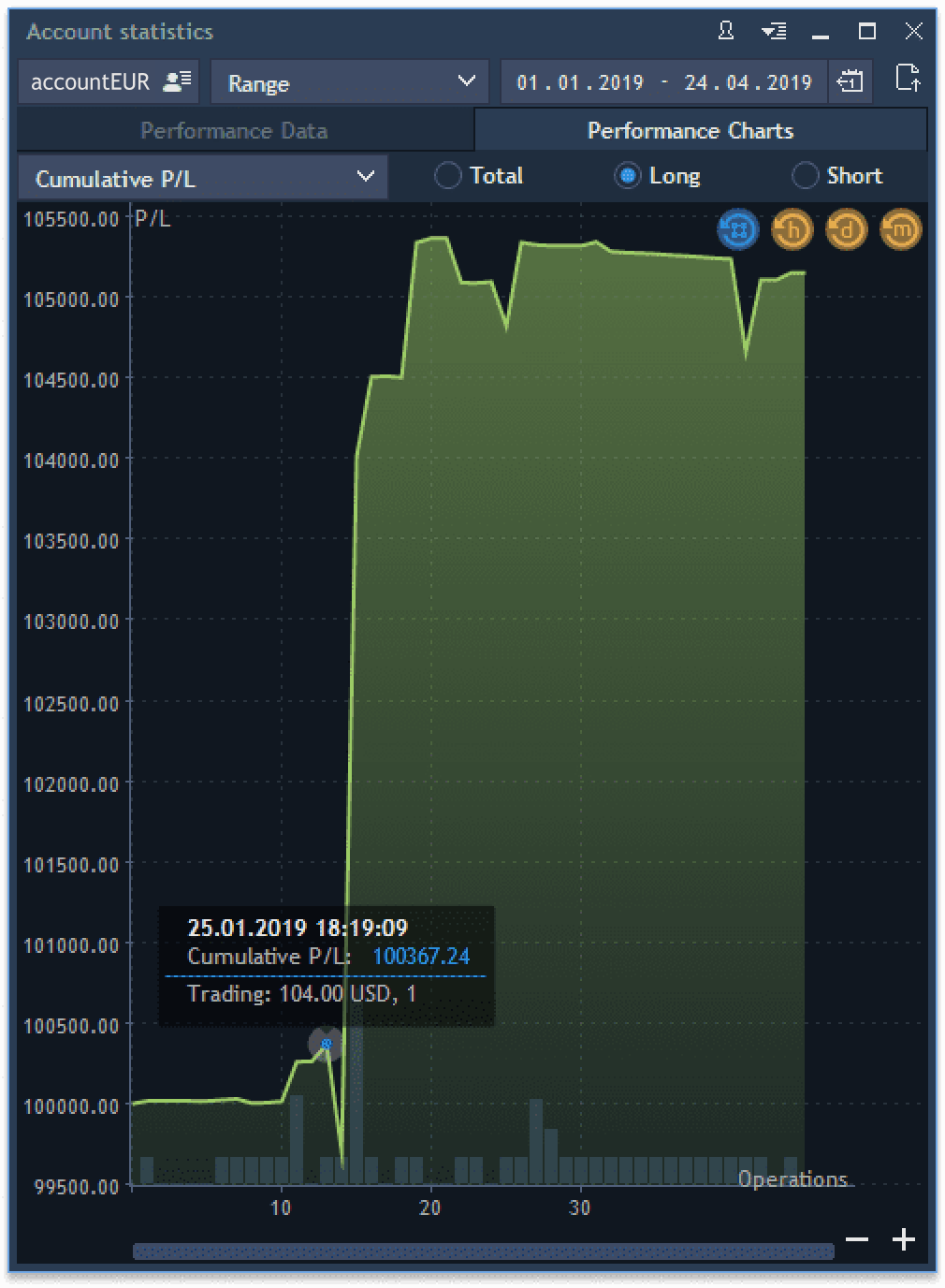Click the minus zoom-out button
The image size is (945, 1288).
(858, 1237)
